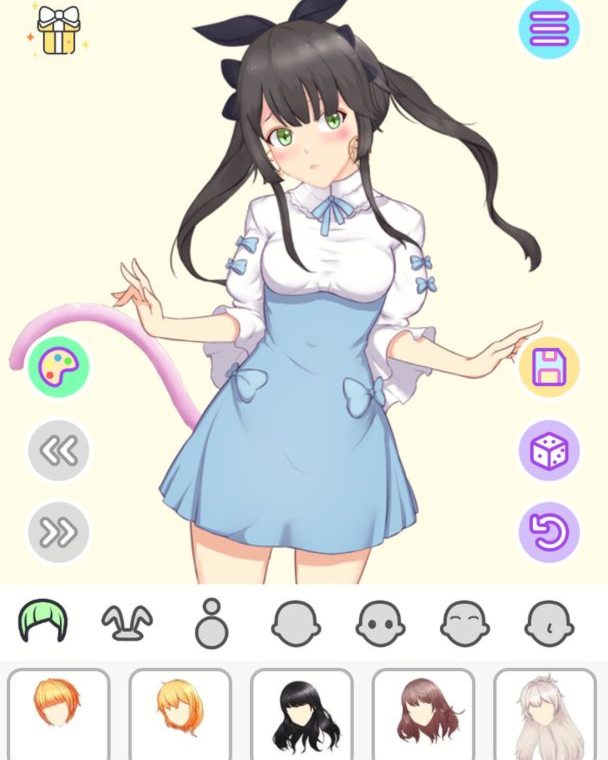
Task: Go to previous item with double-left arrows
Action: click(58, 451)
